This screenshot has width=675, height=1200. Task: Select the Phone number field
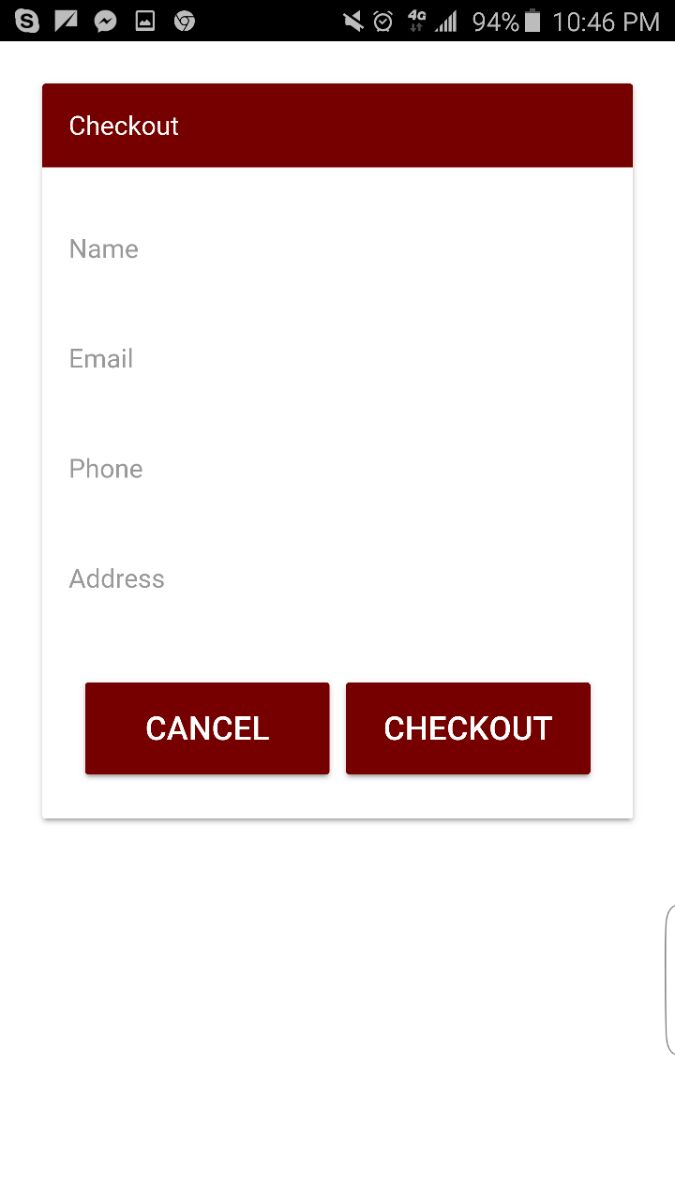point(337,469)
